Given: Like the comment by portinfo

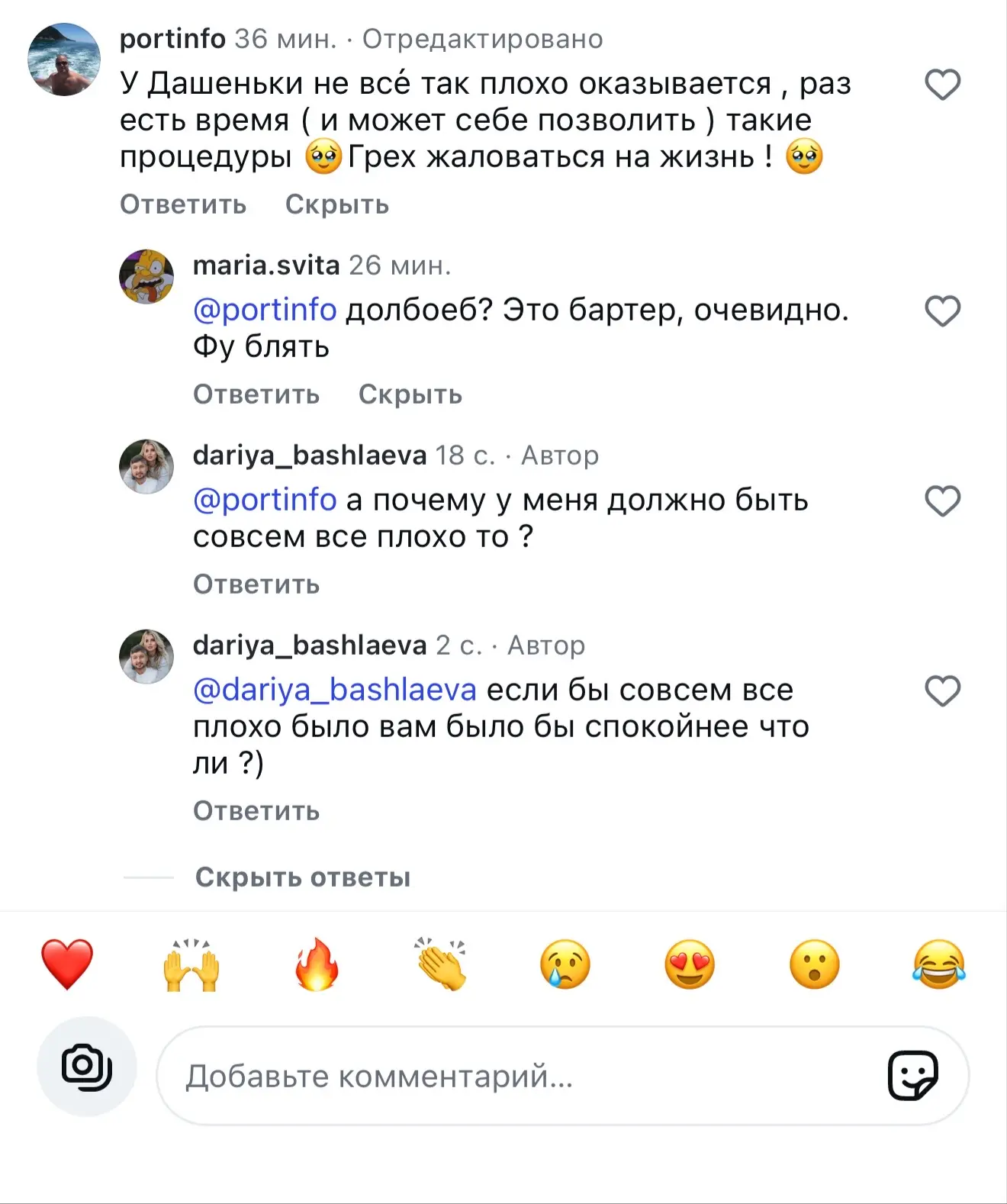Looking at the screenshot, I should pyautogui.click(x=942, y=85).
